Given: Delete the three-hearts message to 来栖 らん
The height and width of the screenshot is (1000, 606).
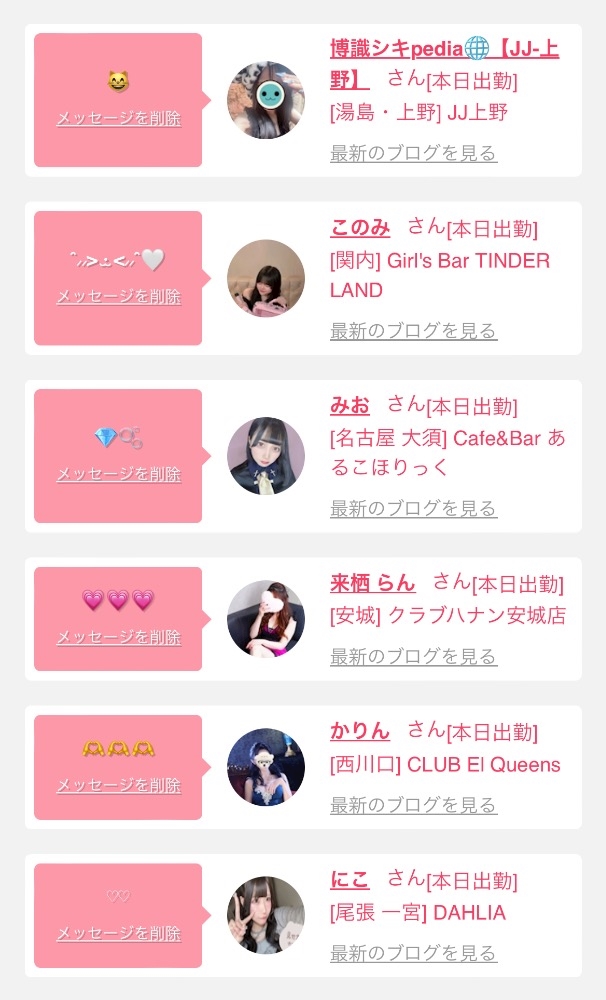Looking at the screenshot, I should click(119, 637).
